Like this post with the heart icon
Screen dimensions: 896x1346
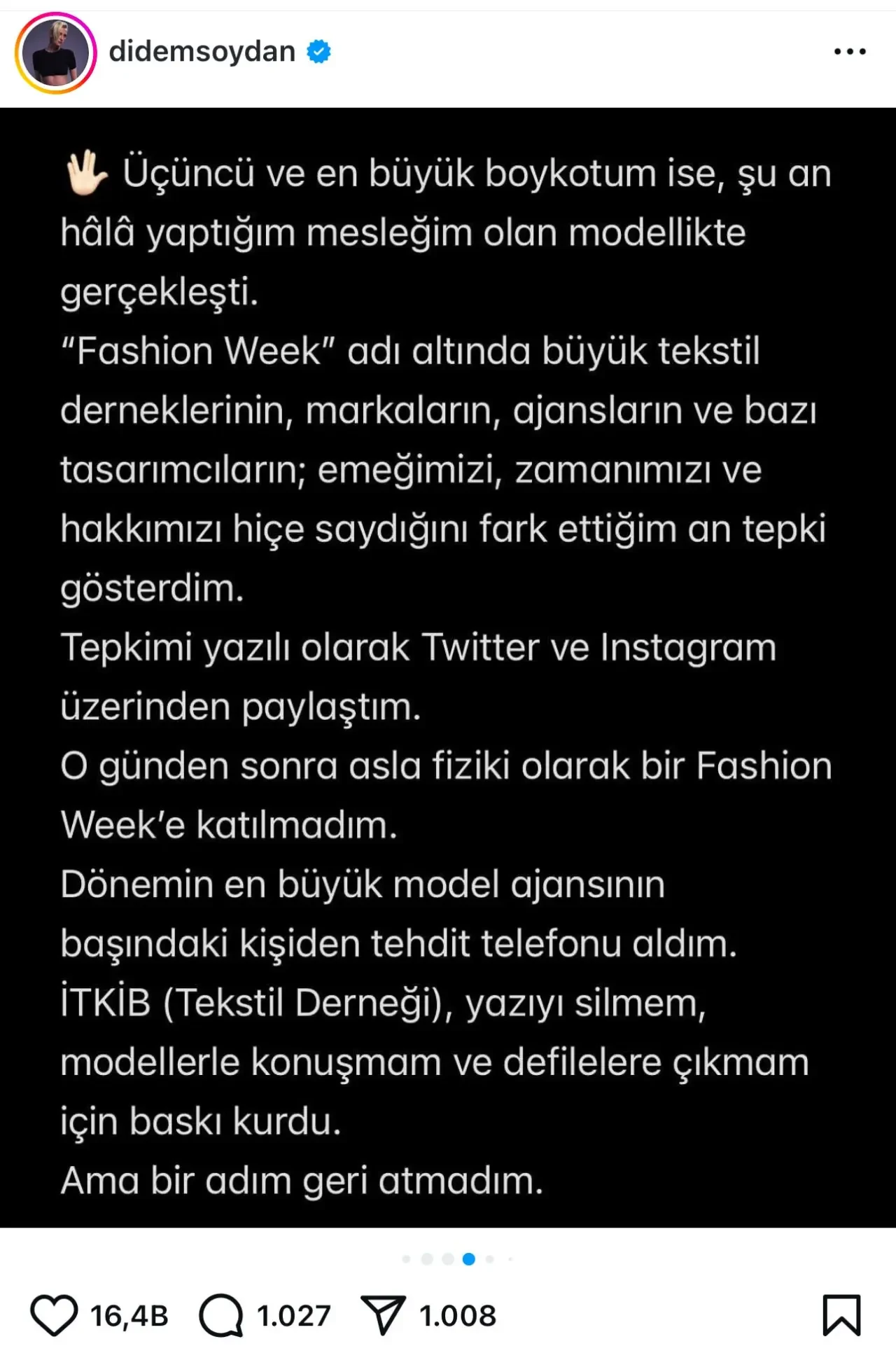tap(54, 1315)
